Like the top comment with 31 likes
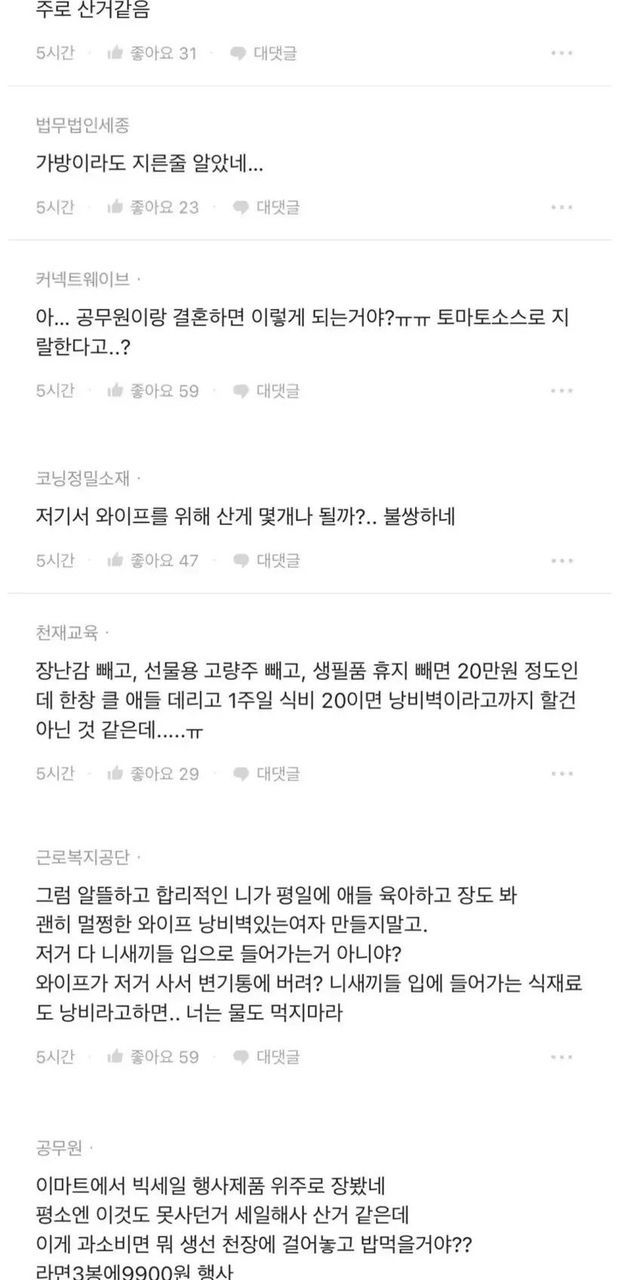The width and height of the screenshot is (640, 1280). 153,53
